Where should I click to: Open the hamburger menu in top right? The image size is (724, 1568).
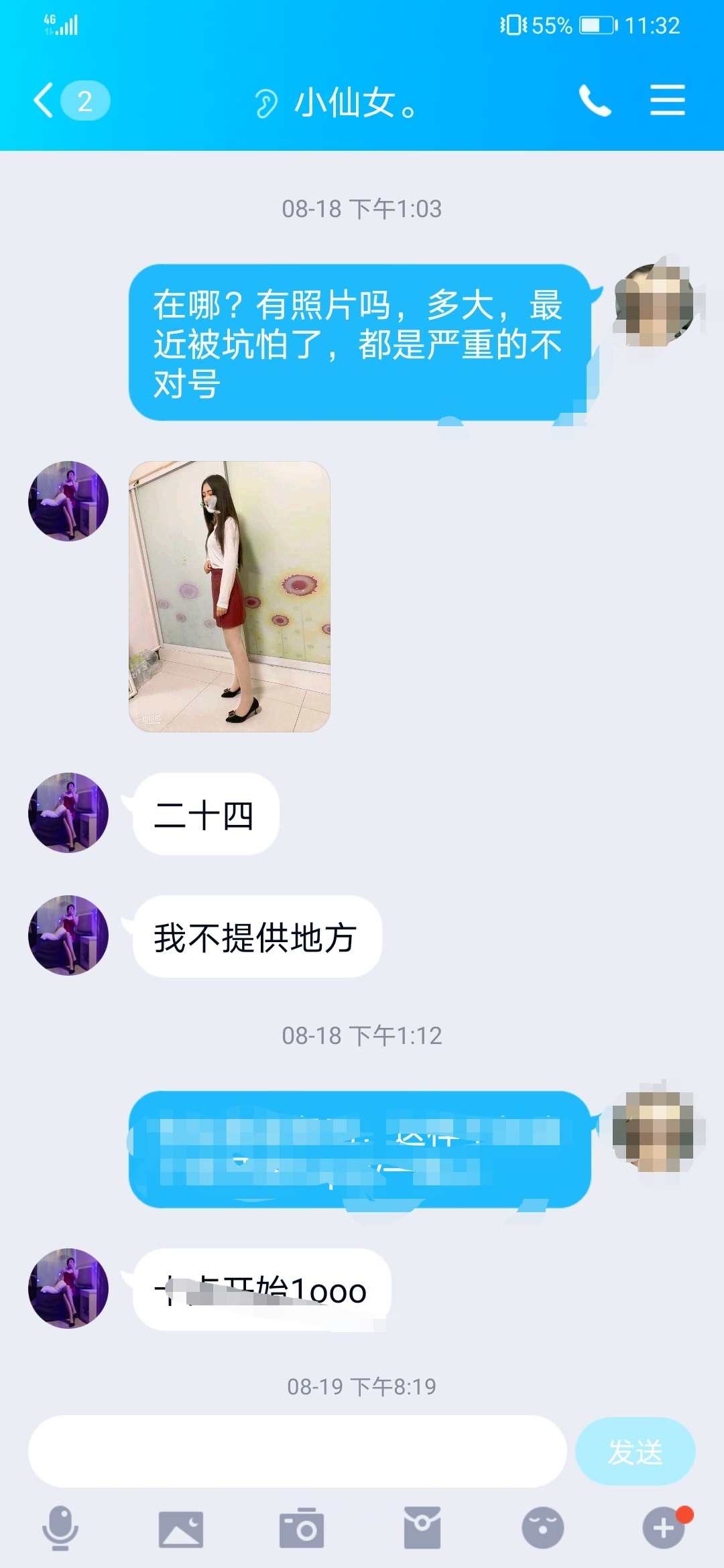point(667,102)
